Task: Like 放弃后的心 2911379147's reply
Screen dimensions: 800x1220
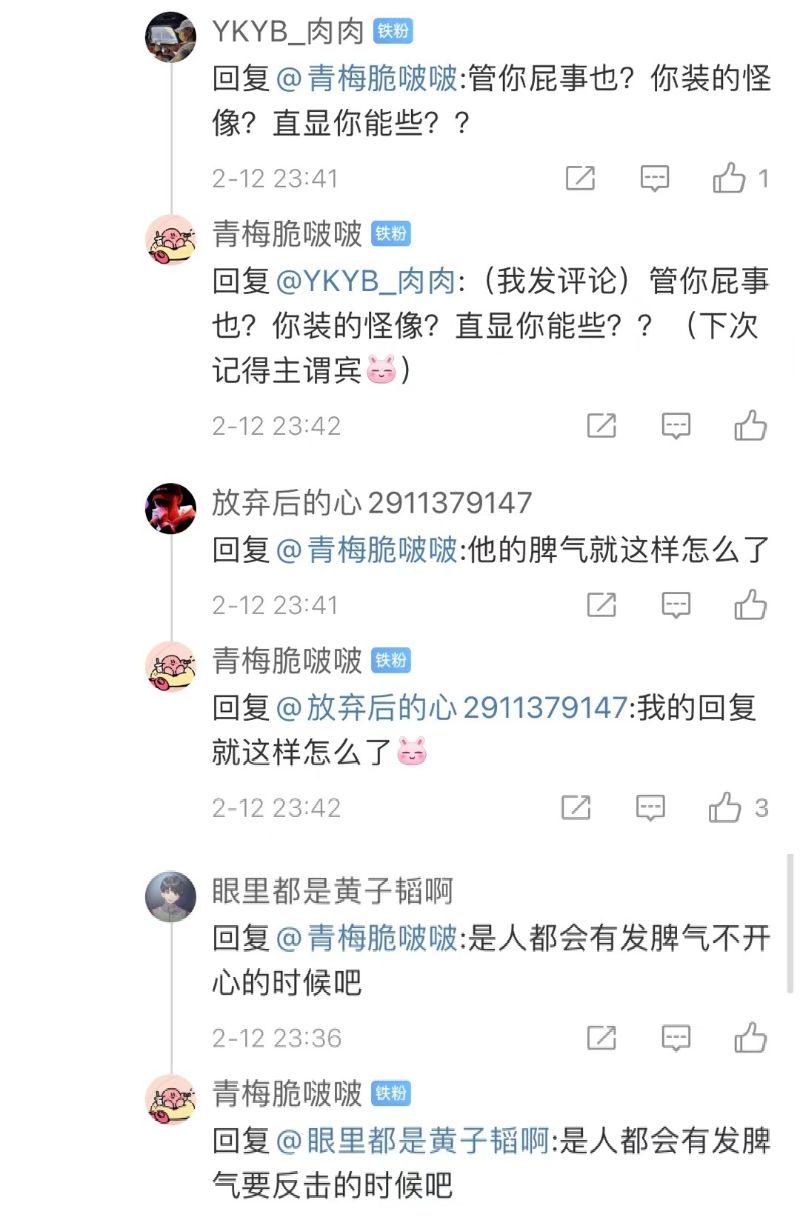Action: coord(750,605)
